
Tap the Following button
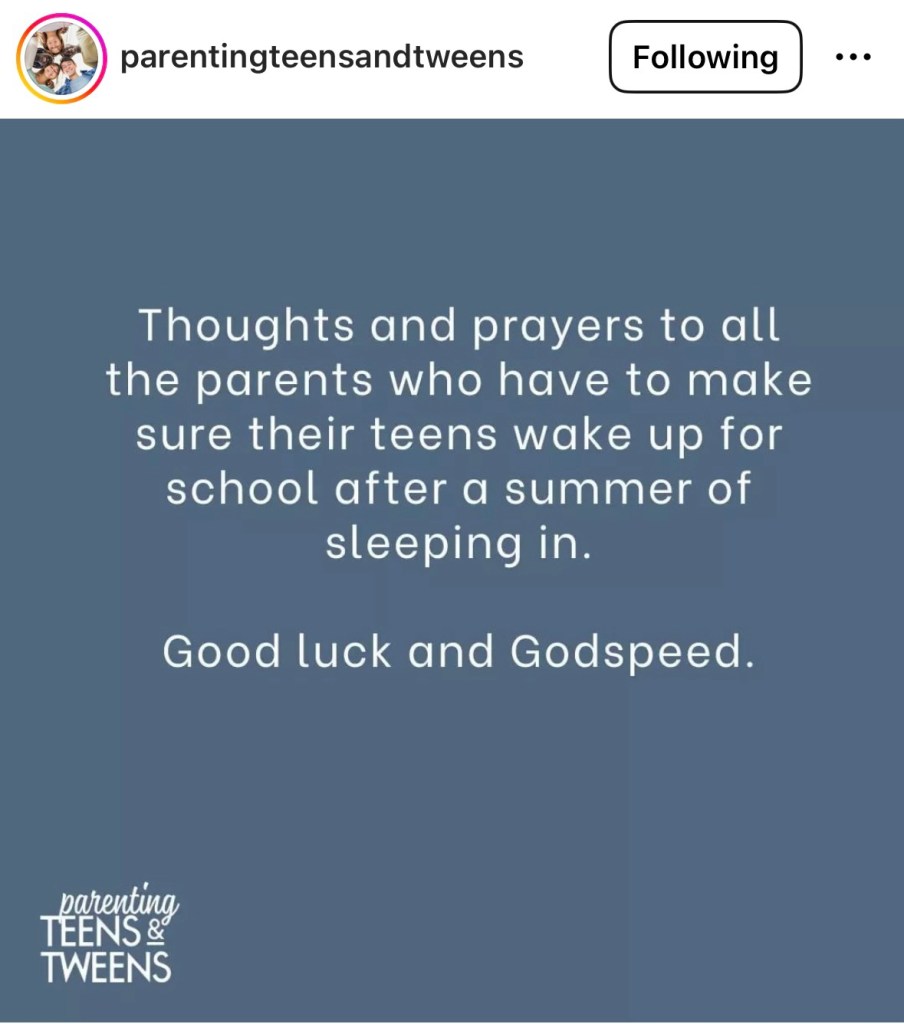click(705, 57)
